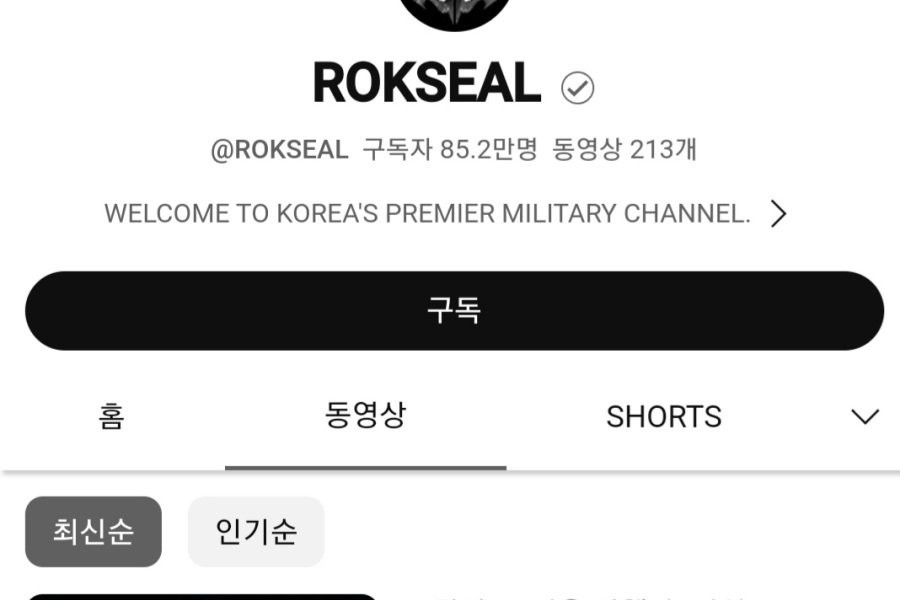Select the 동영상 tab

[365, 416]
